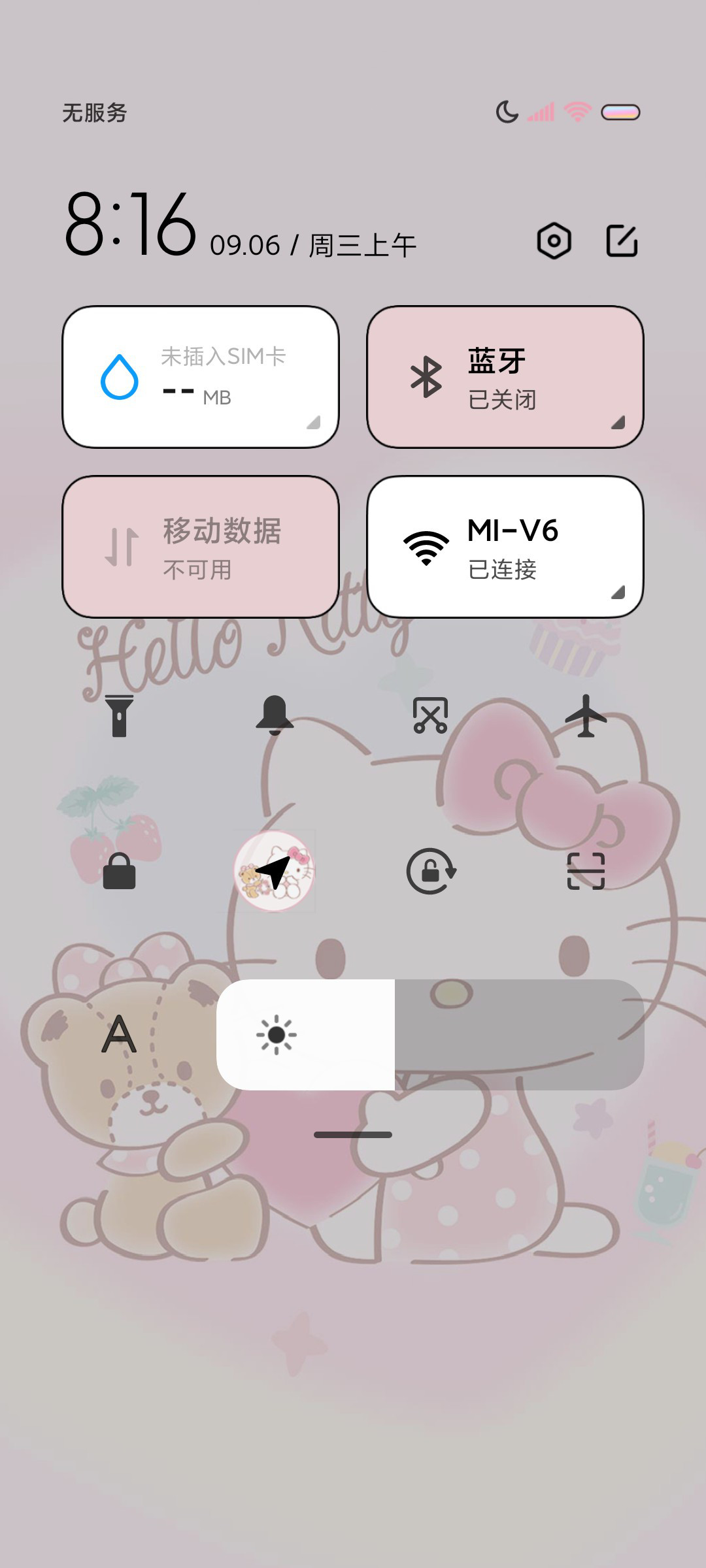Toggle the mute bell icon

[x=275, y=715]
